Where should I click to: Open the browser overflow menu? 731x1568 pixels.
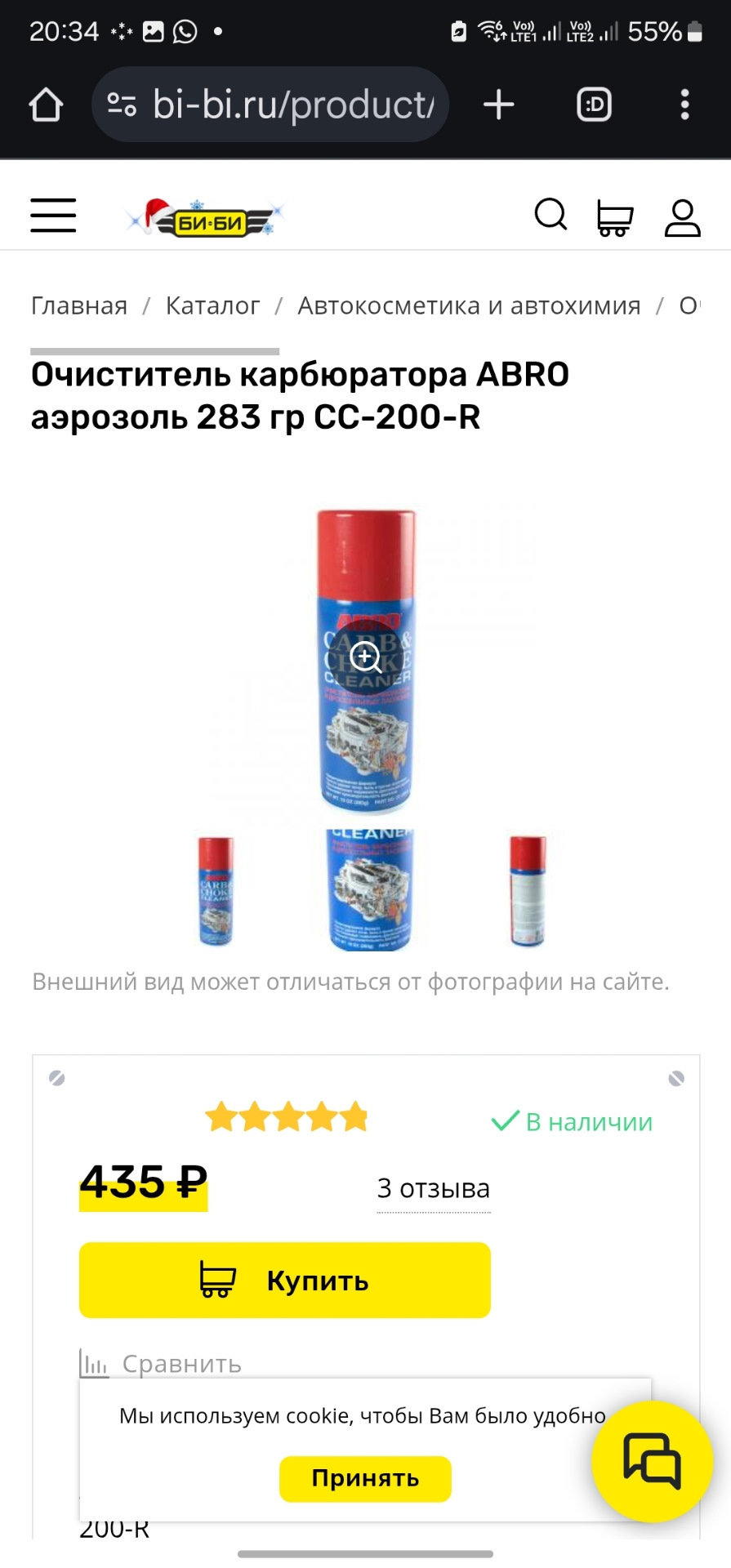(684, 105)
